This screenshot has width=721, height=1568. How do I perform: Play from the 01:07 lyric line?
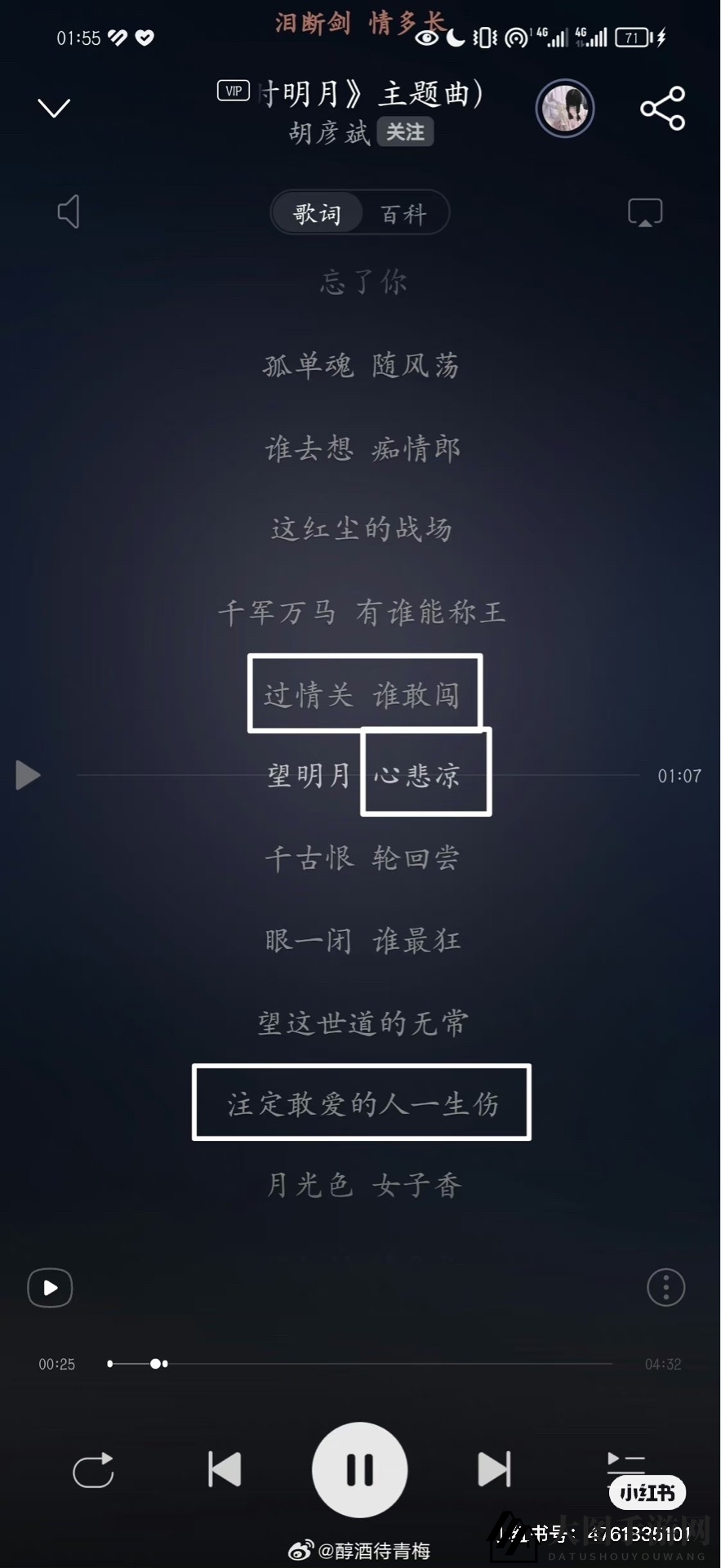28,775
